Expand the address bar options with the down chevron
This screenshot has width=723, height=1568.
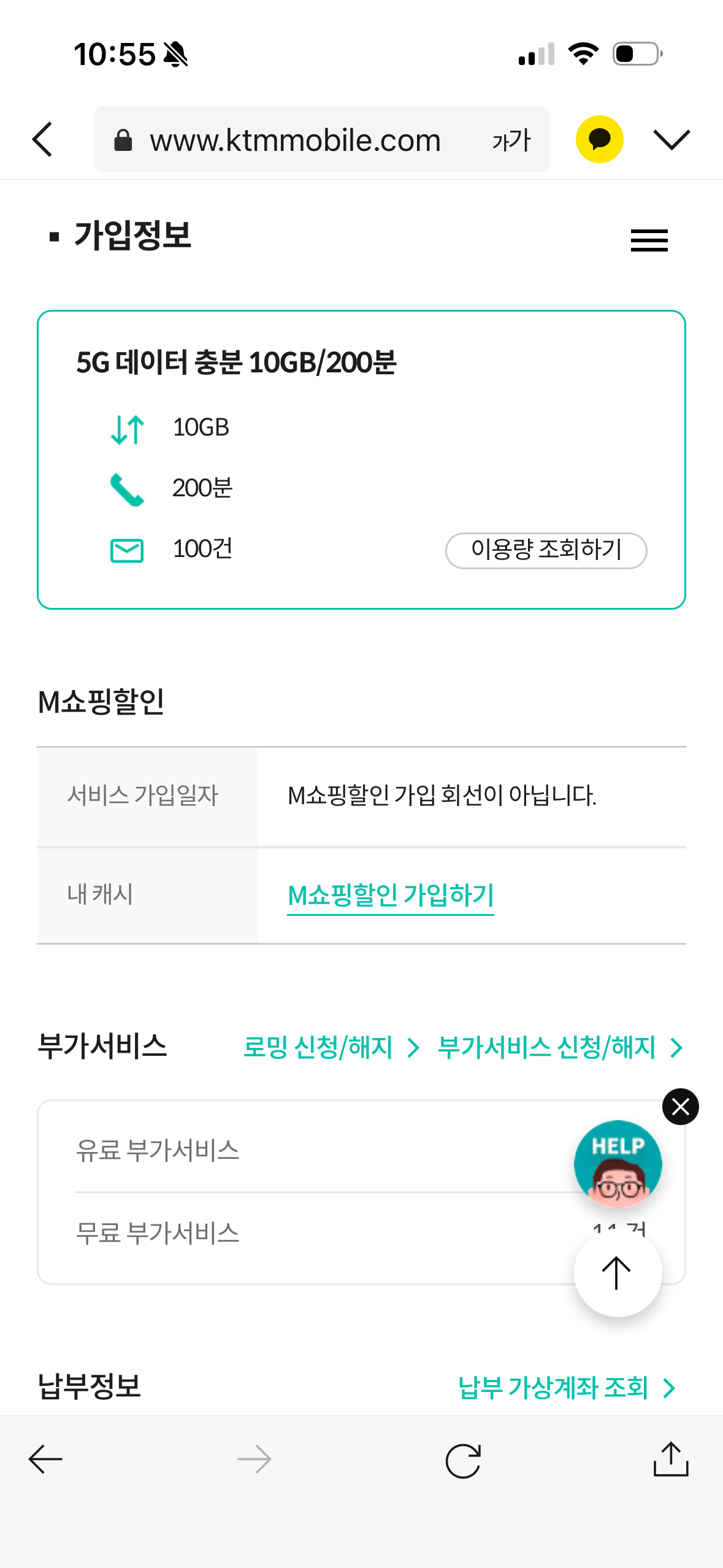coord(671,139)
